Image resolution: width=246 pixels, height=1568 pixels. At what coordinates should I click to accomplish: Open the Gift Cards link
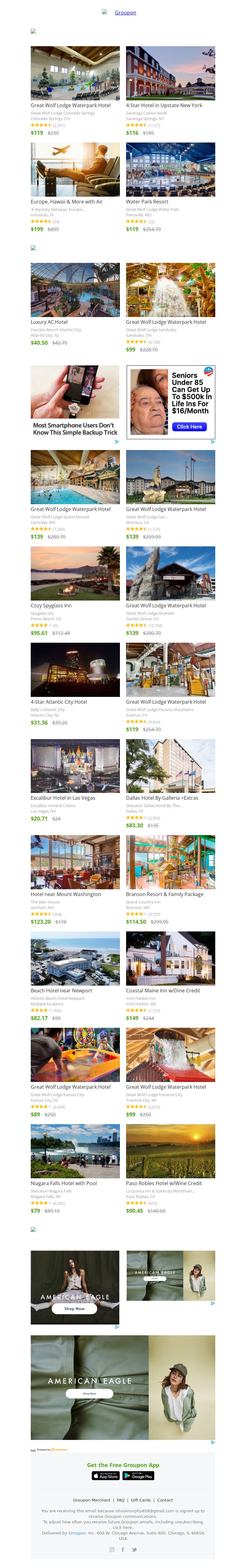(141, 1500)
